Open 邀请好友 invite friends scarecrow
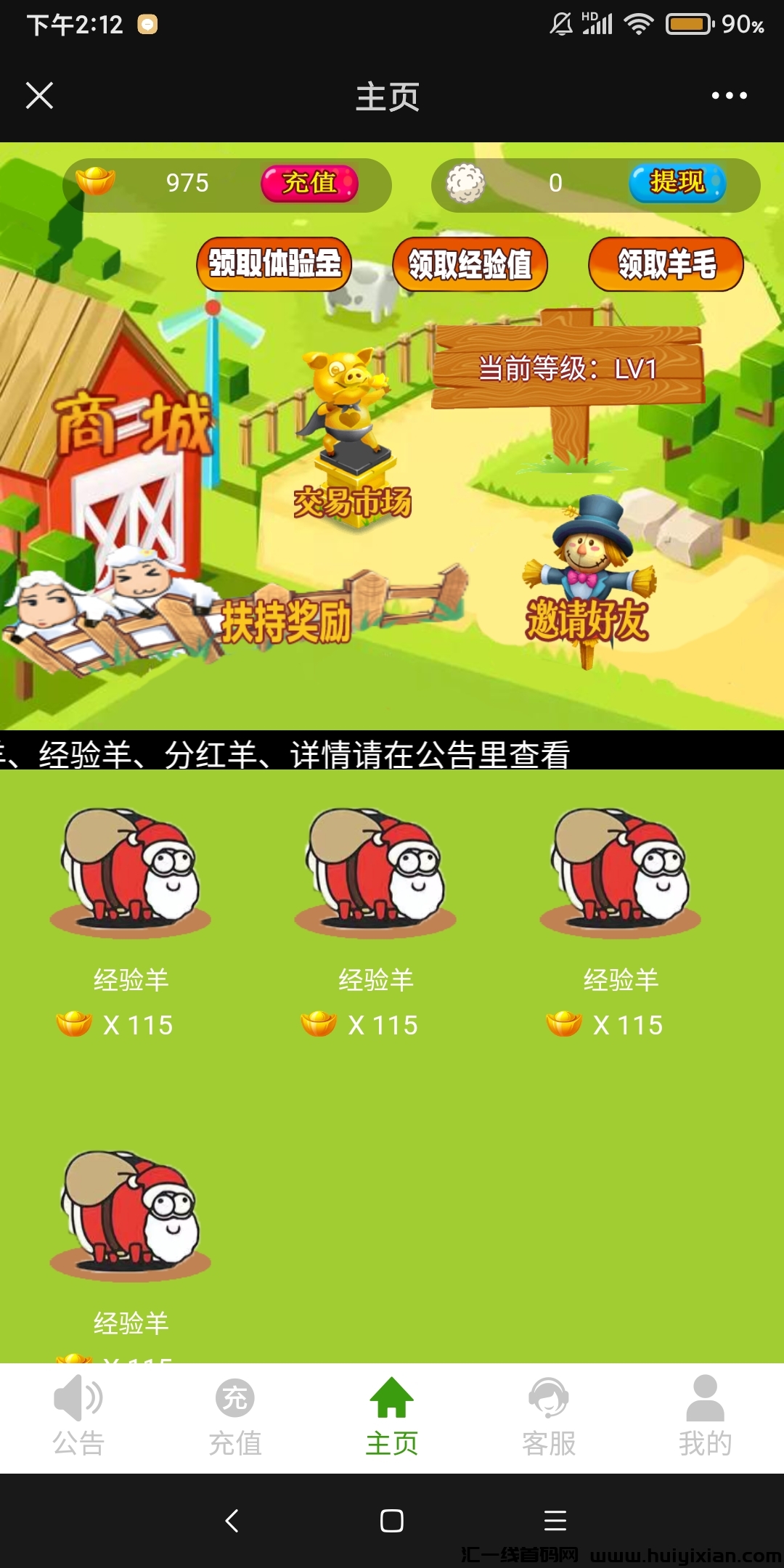The width and height of the screenshot is (784, 1568). (587, 619)
